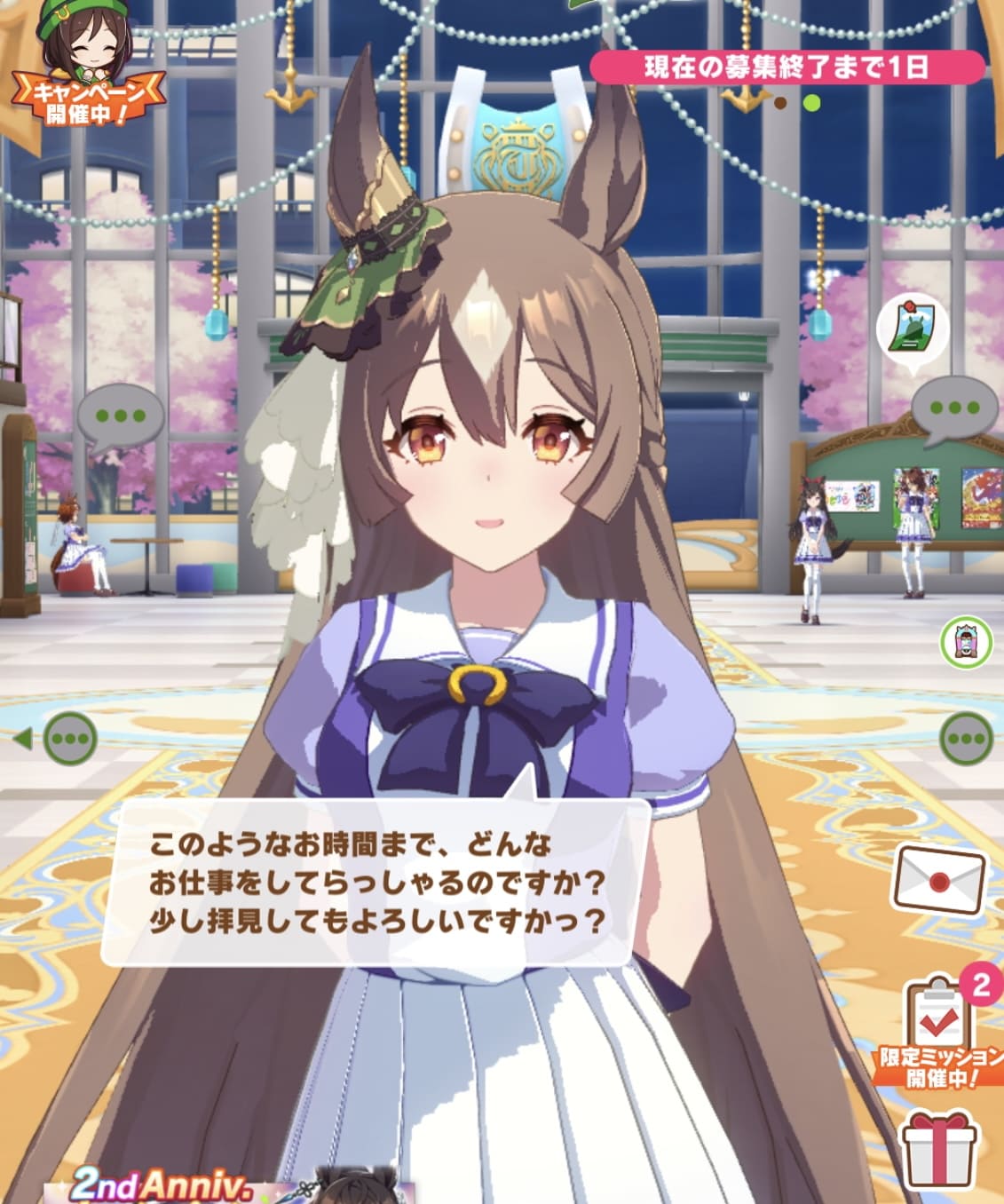The width and height of the screenshot is (1004, 1204).
Task: Open the small green-circled character icon
Action: (966, 641)
